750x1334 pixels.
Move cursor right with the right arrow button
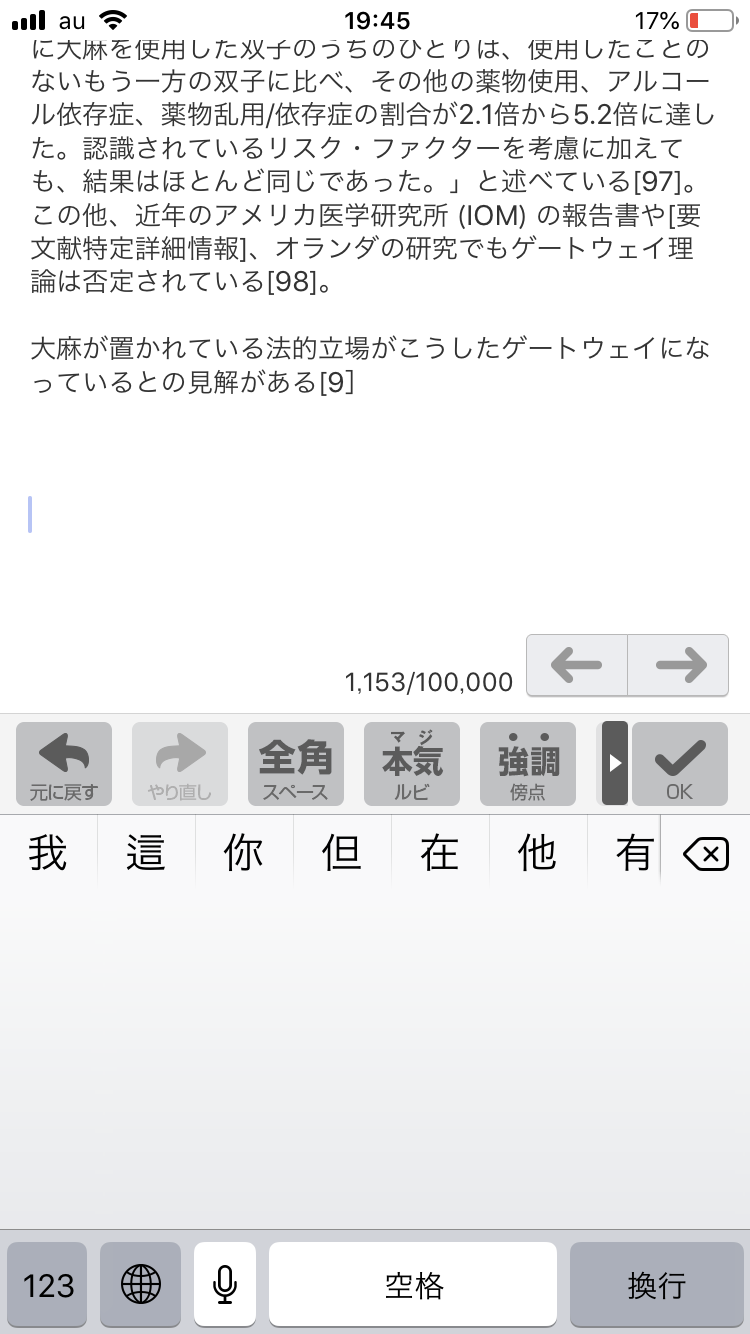point(680,665)
